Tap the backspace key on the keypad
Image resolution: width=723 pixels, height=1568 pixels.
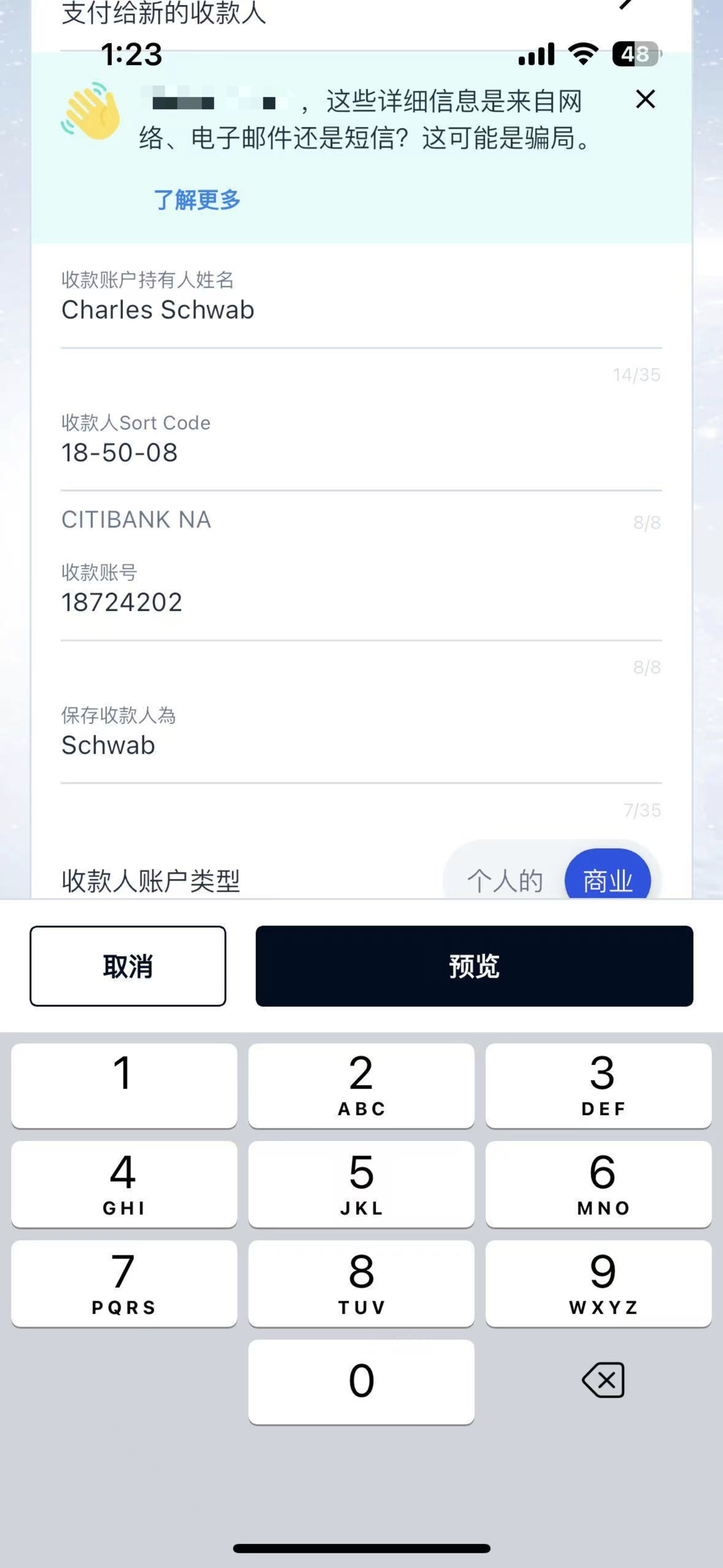(x=603, y=1380)
